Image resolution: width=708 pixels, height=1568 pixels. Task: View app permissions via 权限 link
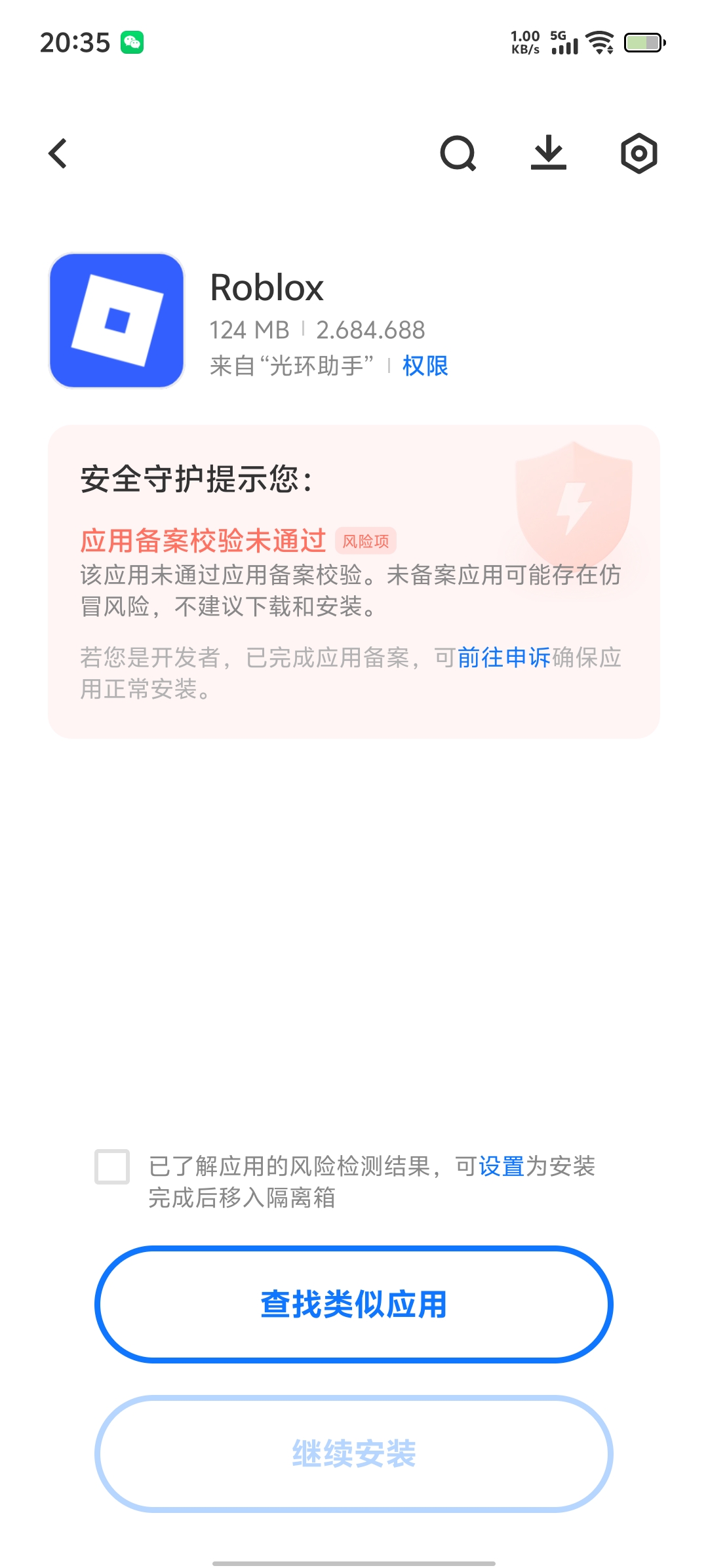coord(425,366)
